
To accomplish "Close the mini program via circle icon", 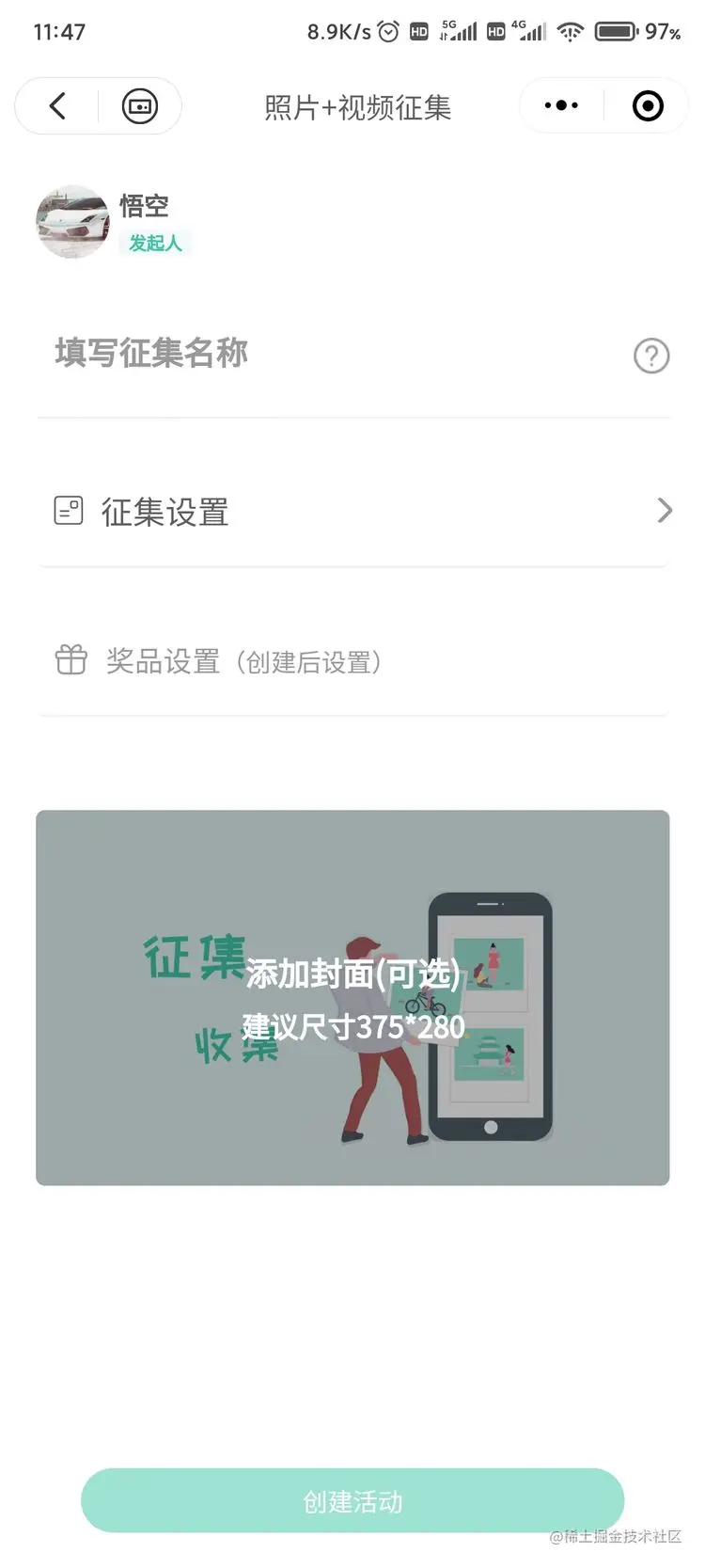I will 648,106.
